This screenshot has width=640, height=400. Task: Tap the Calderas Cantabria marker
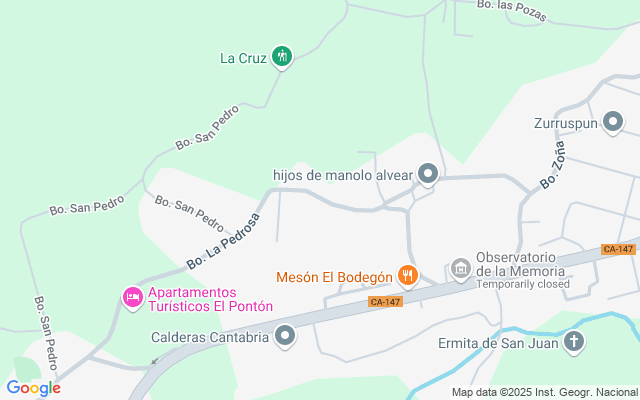pos(285,336)
